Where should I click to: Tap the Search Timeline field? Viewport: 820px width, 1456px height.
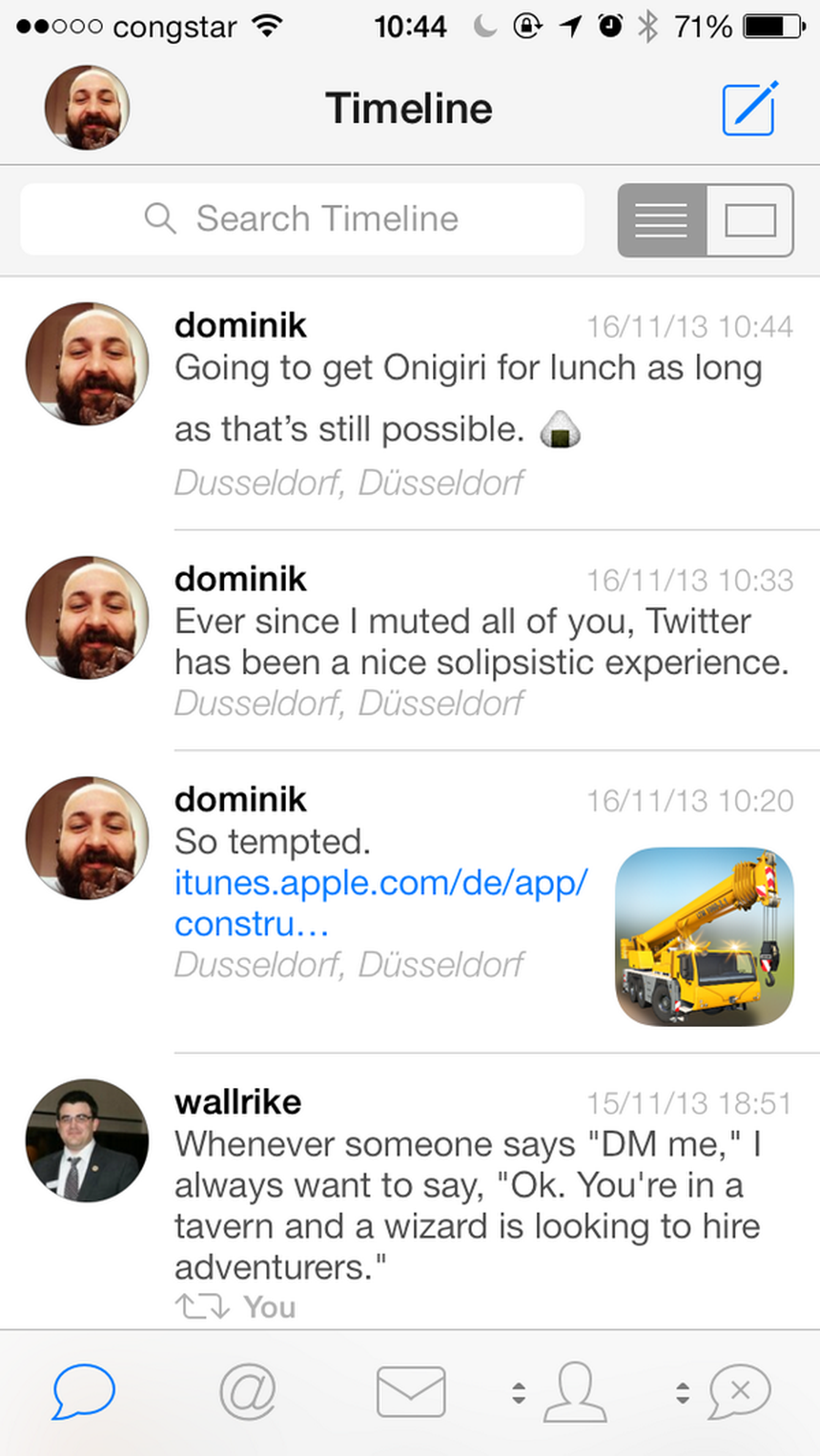click(x=302, y=220)
